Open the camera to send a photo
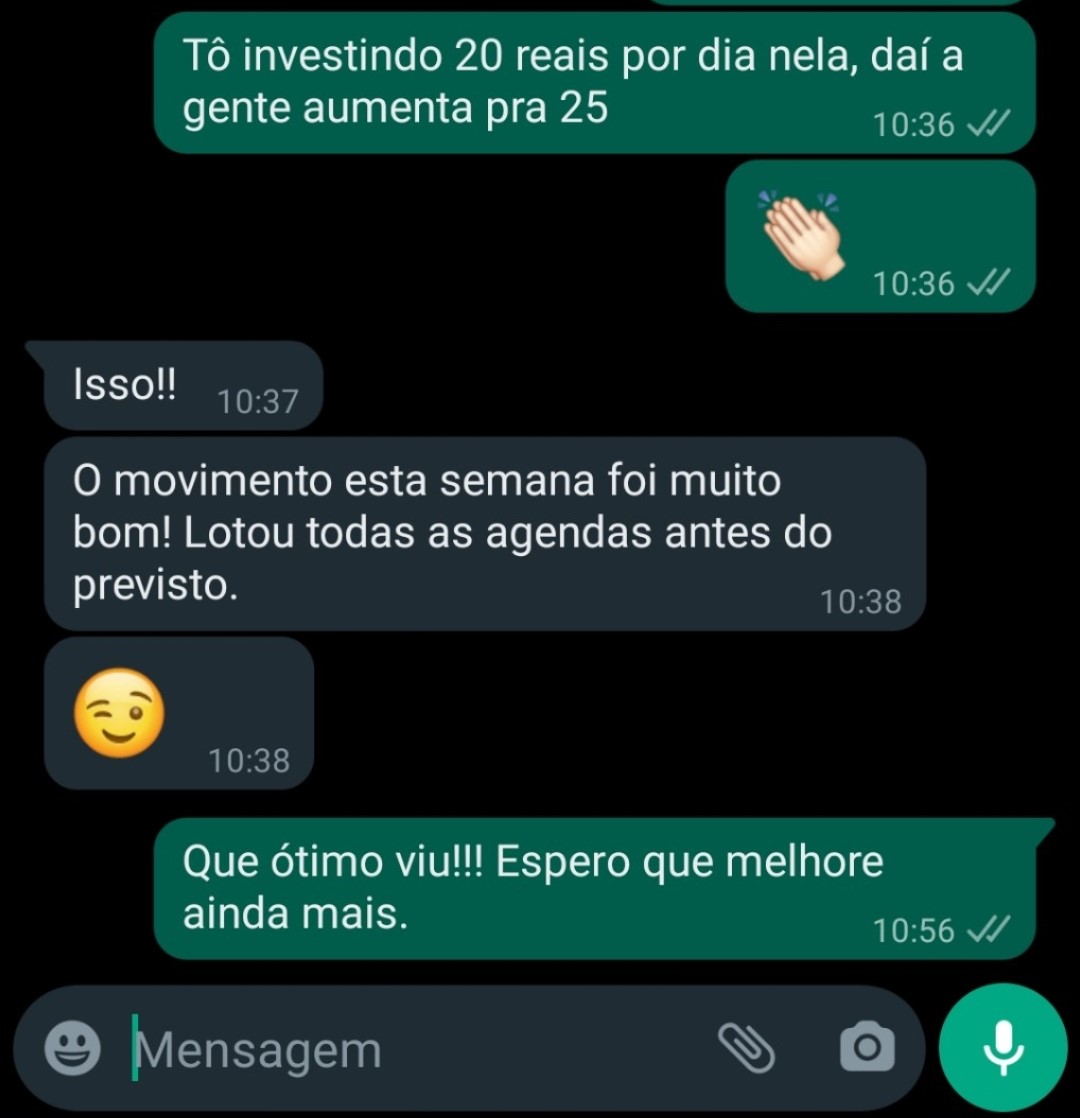The image size is (1080, 1118). tap(867, 1047)
